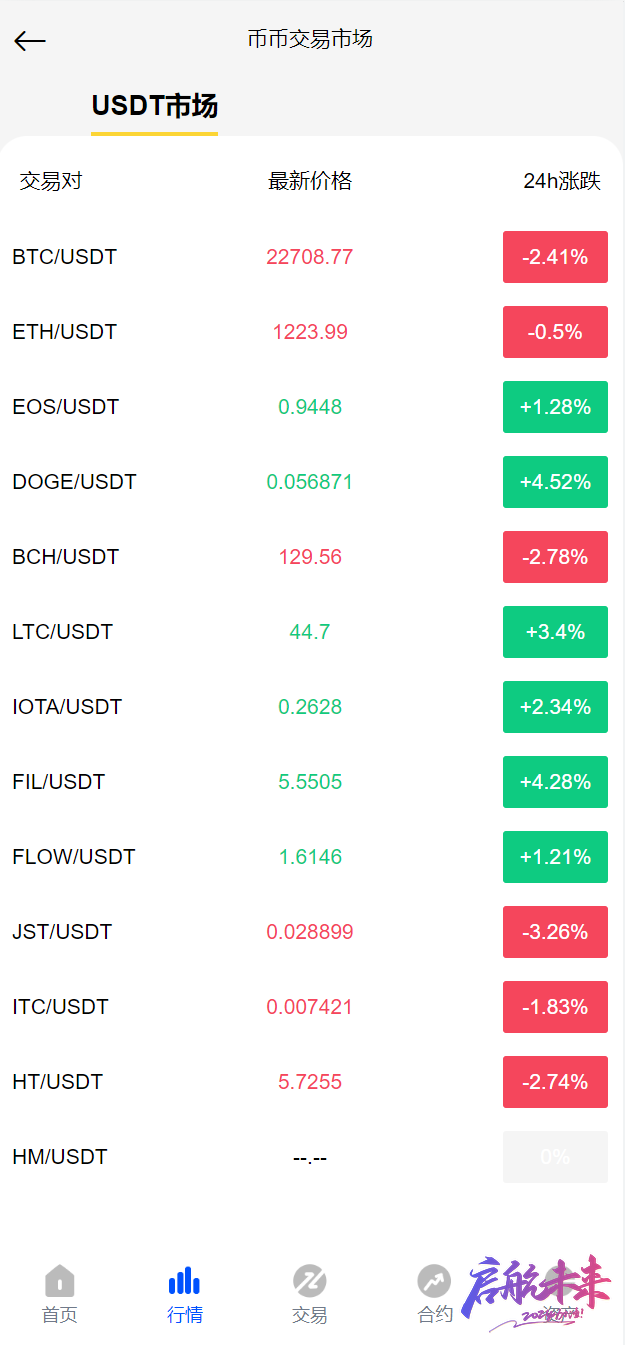The width and height of the screenshot is (625, 1345).
Task: Open the FLOW/USDT trading pair
Action: tap(312, 857)
